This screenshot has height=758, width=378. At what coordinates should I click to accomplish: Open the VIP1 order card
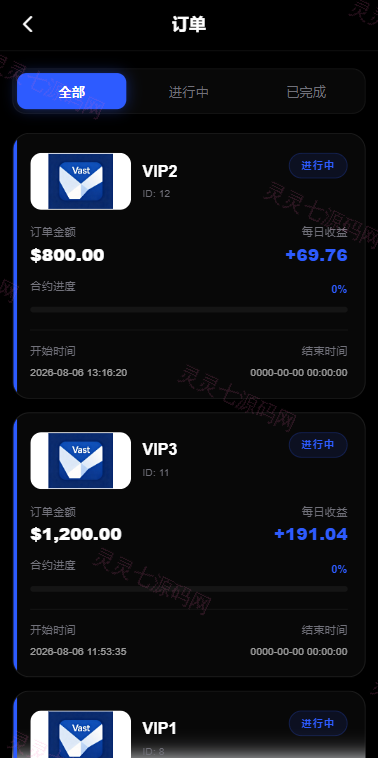pos(189,725)
